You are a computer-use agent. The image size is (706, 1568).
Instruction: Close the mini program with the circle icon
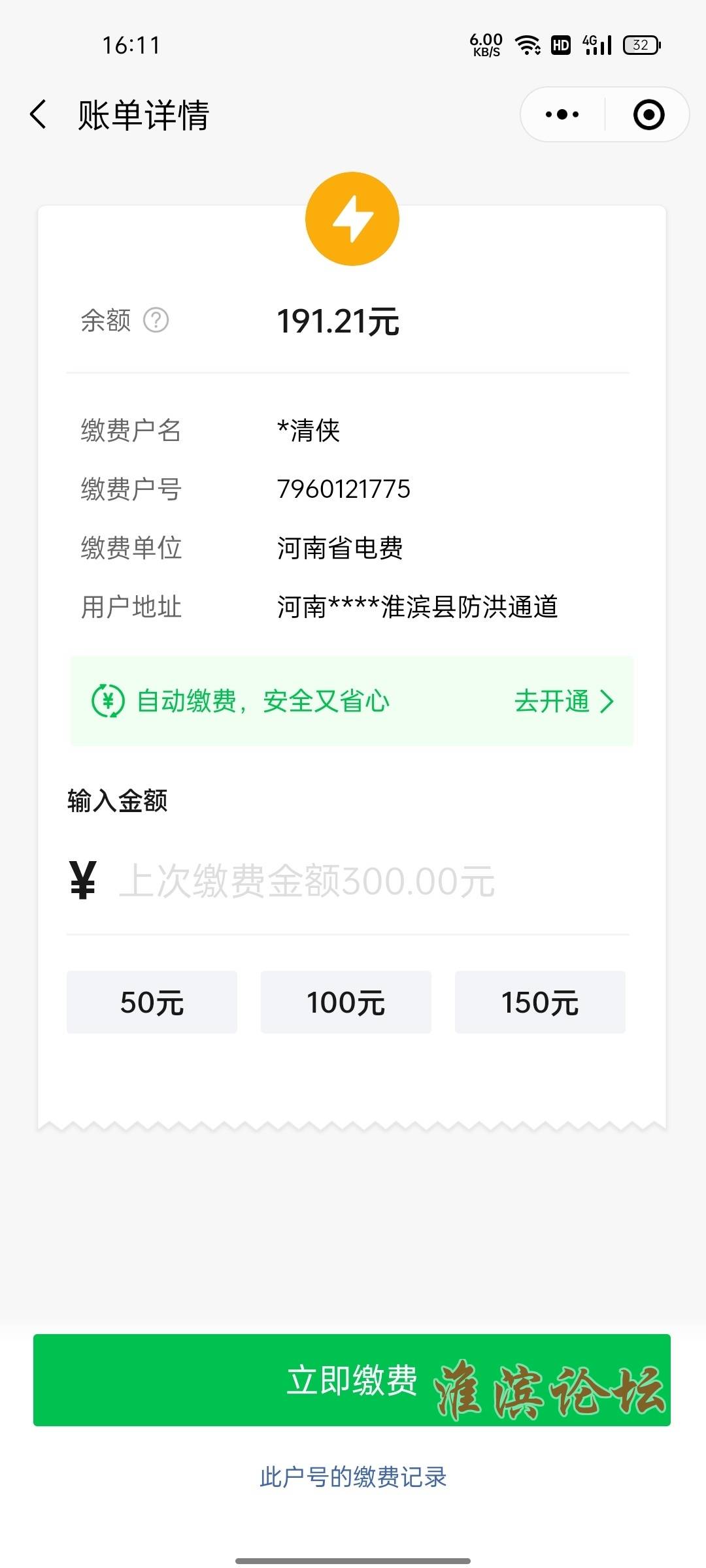[x=648, y=114]
